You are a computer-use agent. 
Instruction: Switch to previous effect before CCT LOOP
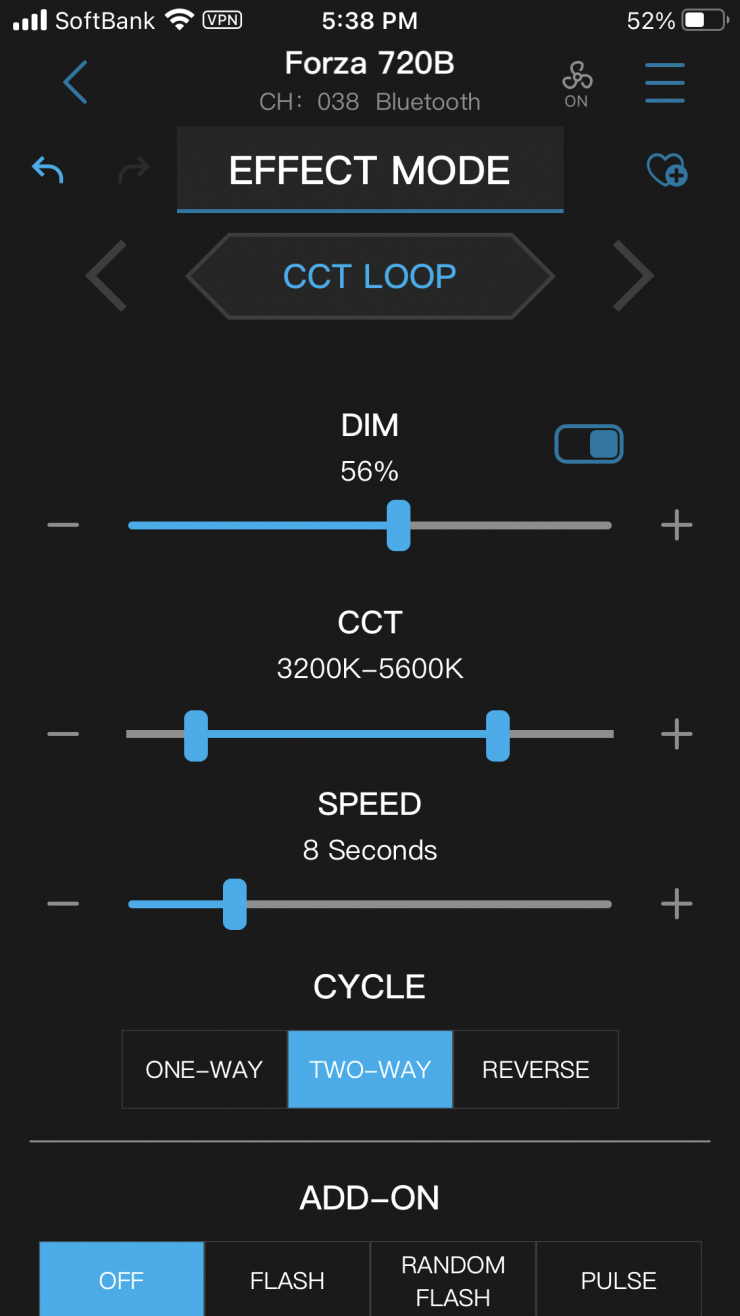pyautogui.click(x=107, y=275)
